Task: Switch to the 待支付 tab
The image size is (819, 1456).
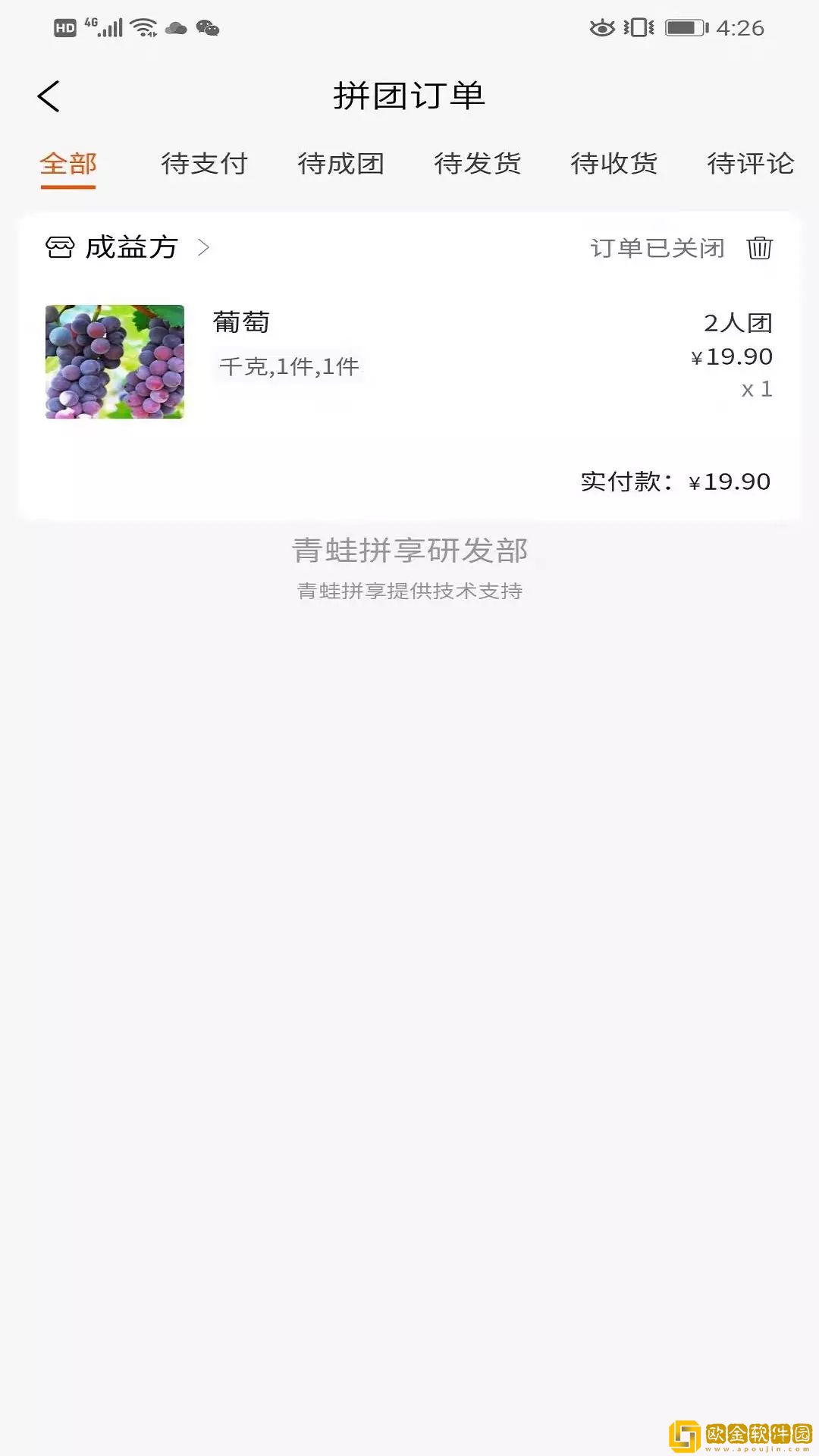Action: point(204,164)
